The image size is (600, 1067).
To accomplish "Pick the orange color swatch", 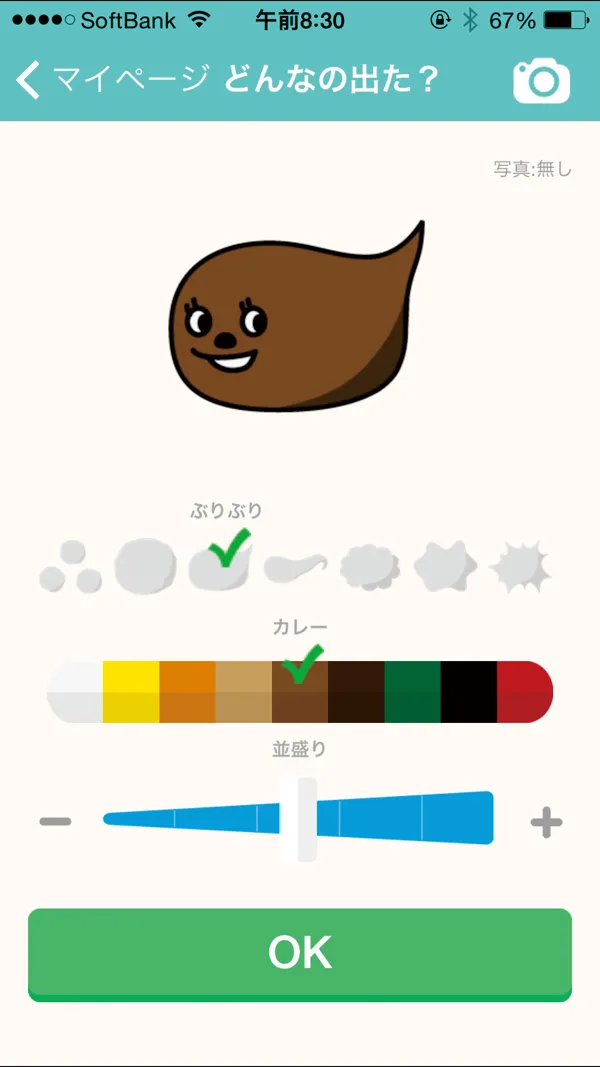I will [187, 691].
